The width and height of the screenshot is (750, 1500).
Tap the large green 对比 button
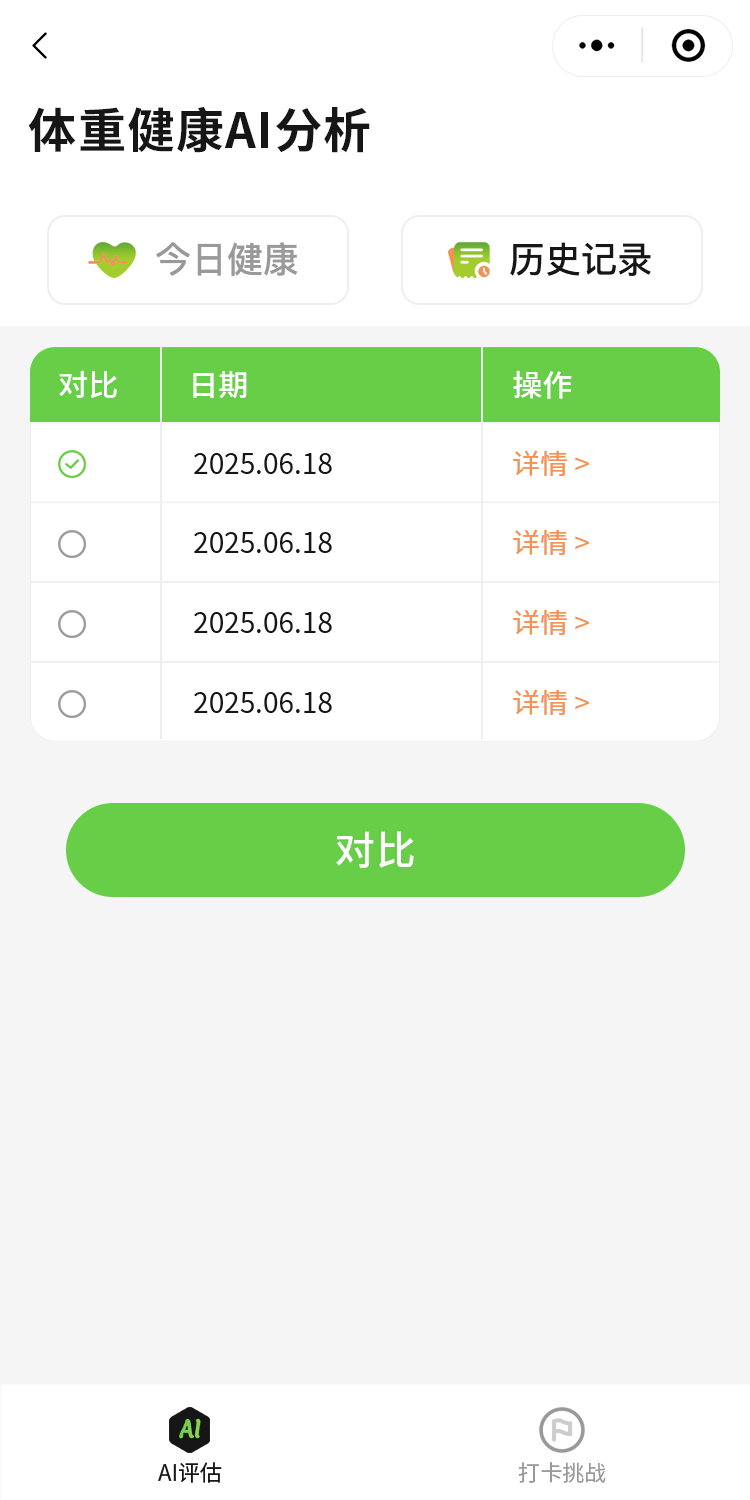375,850
